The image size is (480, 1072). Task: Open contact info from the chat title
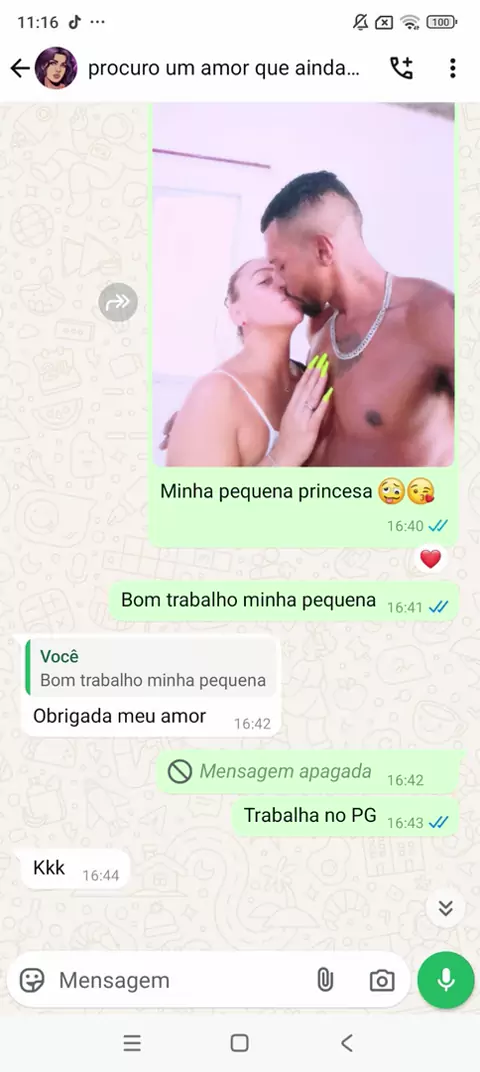224,68
